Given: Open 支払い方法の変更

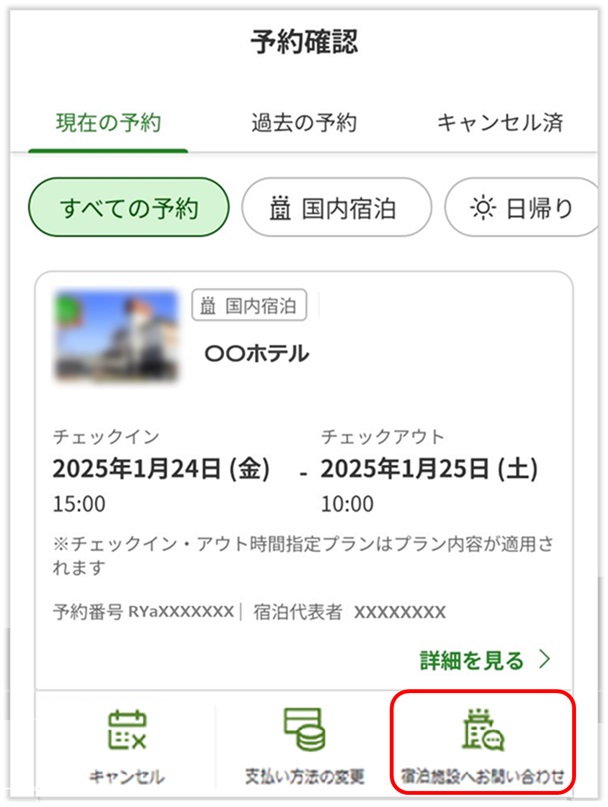Looking at the screenshot, I should 305,747.
